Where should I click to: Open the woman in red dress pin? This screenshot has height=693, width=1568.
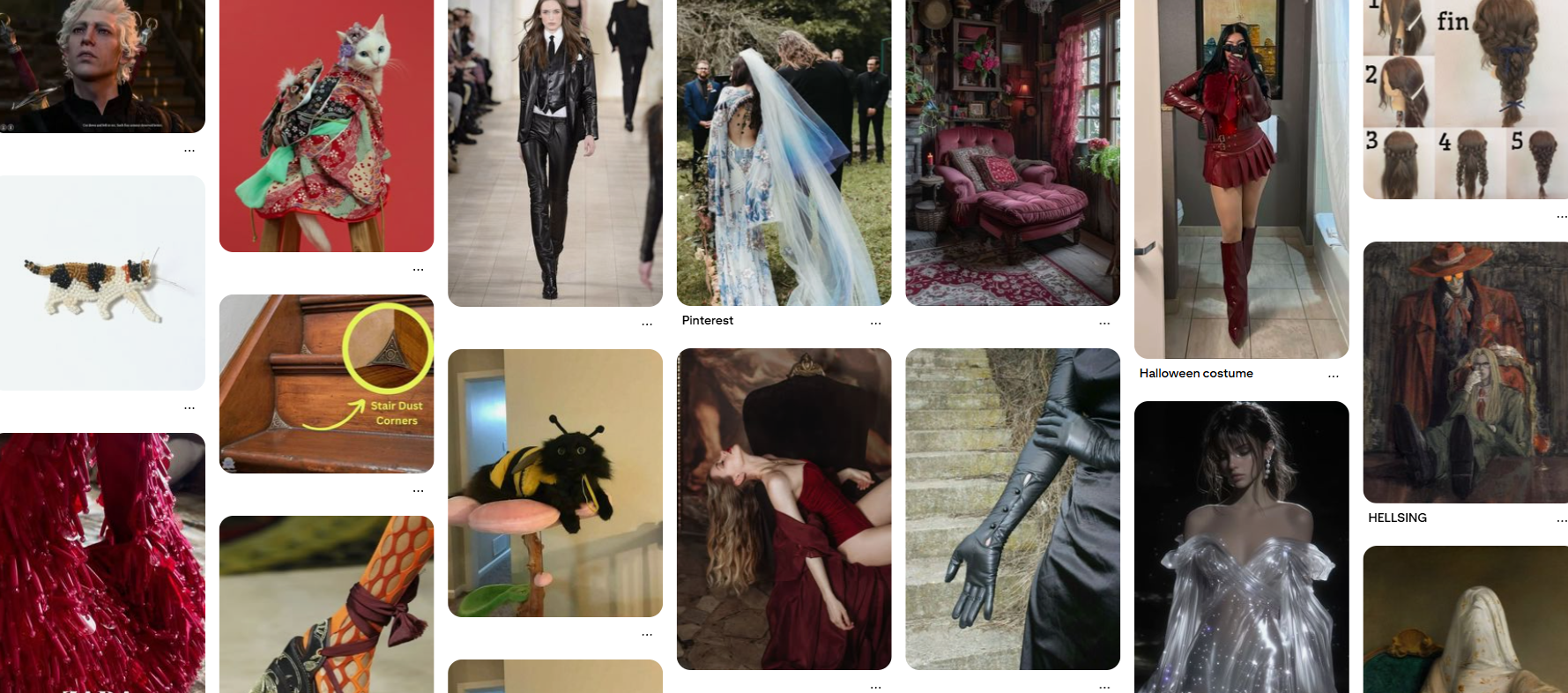(784, 509)
